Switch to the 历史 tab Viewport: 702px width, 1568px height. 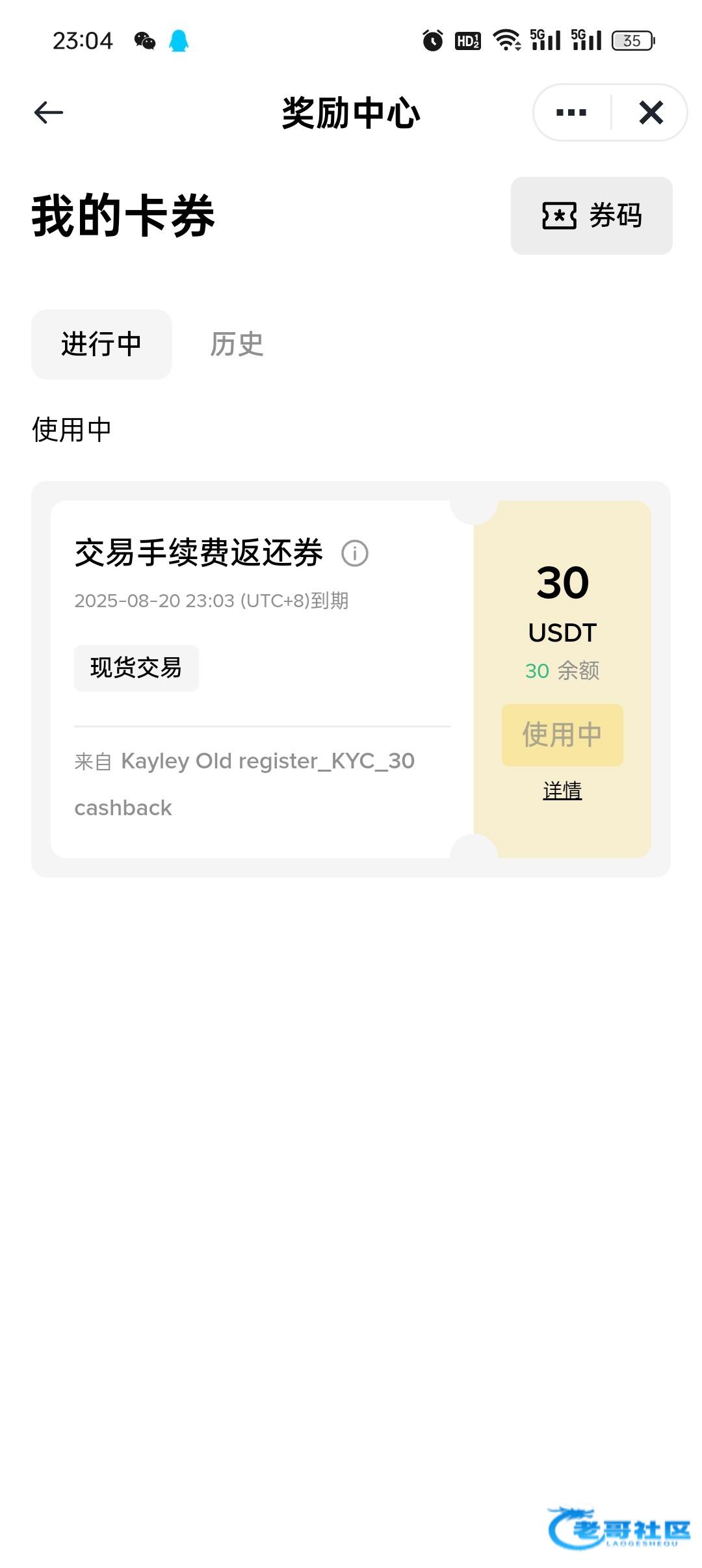(x=237, y=344)
